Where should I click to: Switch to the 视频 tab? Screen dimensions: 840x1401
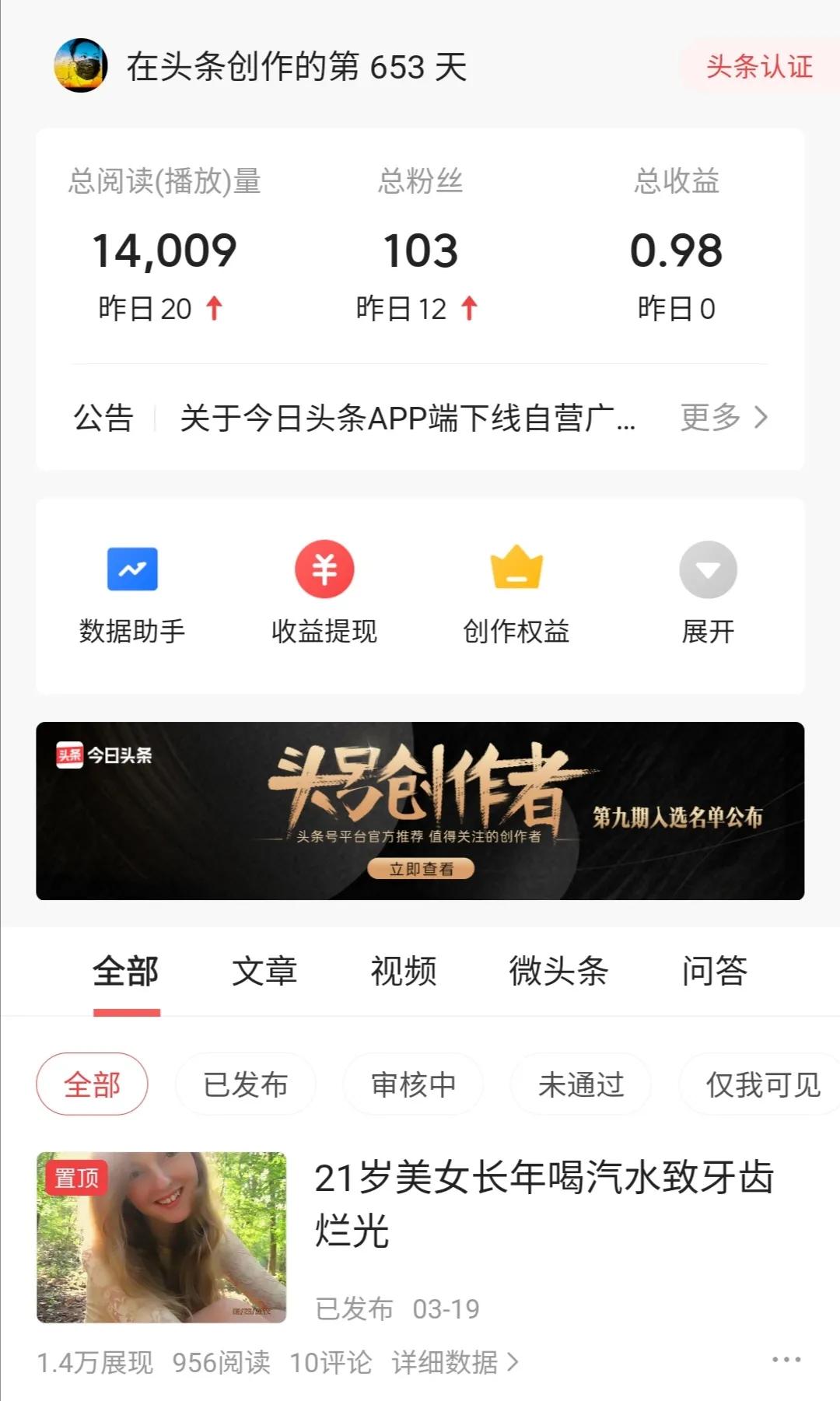(404, 971)
